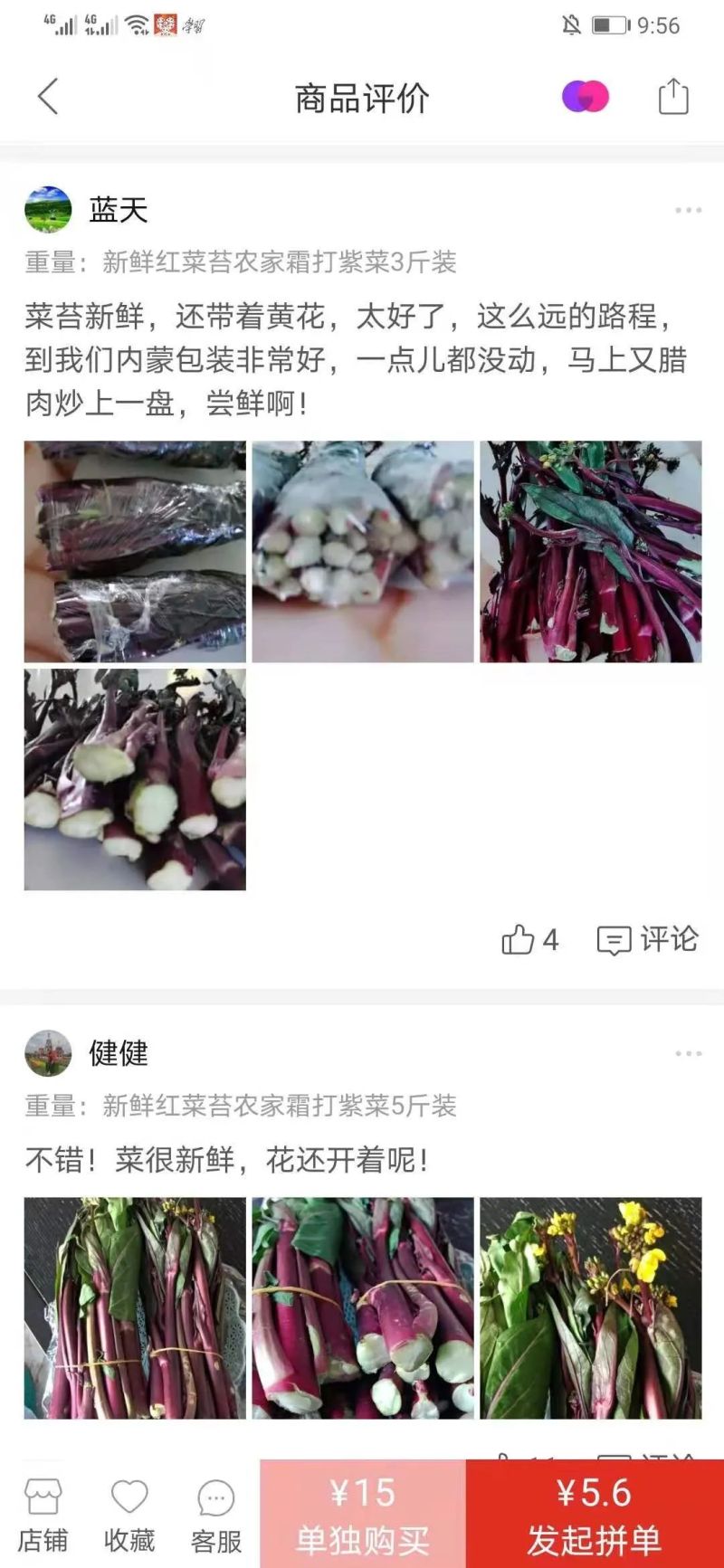View 蓝天's profile avatar
The height and width of the screenshot is (1568, 724).
point(48,210)
